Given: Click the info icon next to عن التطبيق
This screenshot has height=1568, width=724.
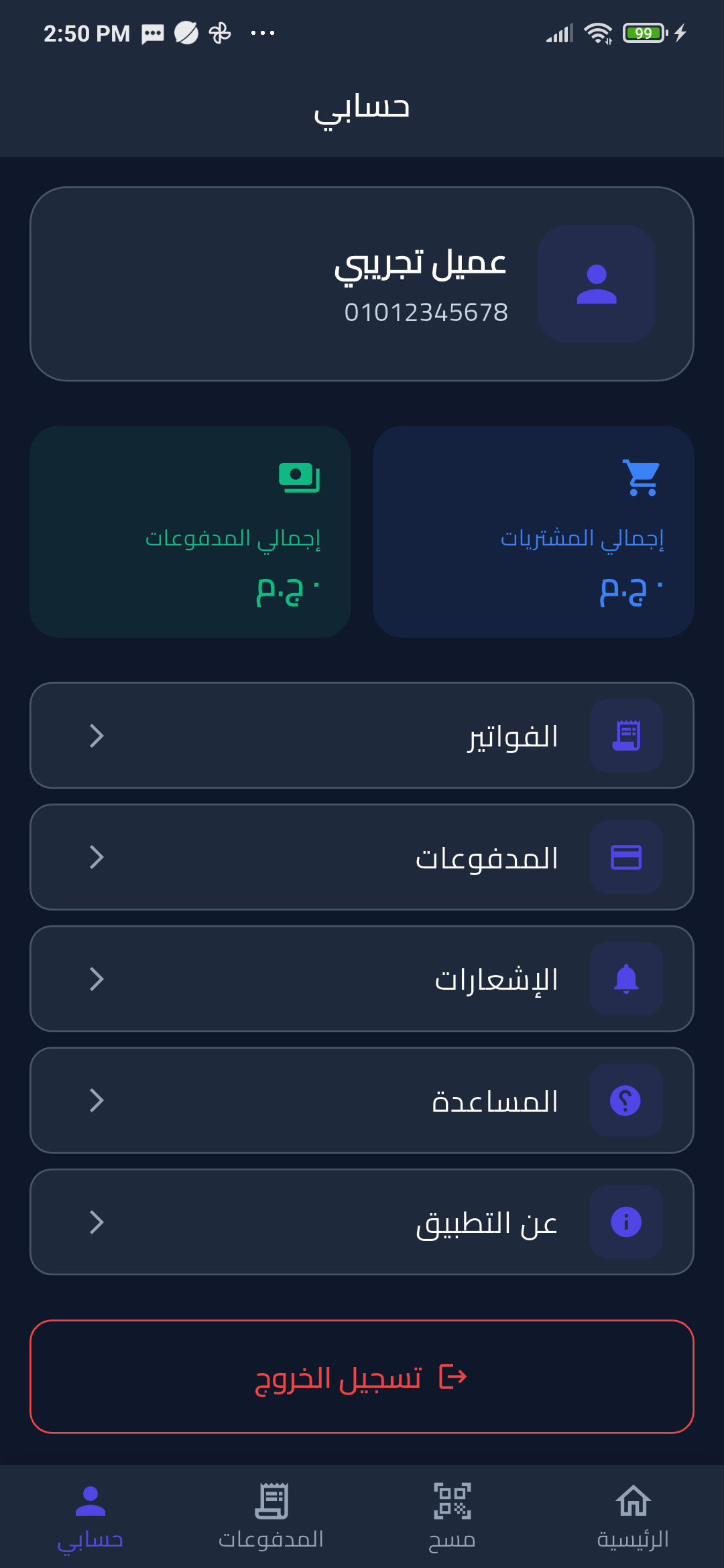Looking at the screenshot, I should tap(626, 1221).
